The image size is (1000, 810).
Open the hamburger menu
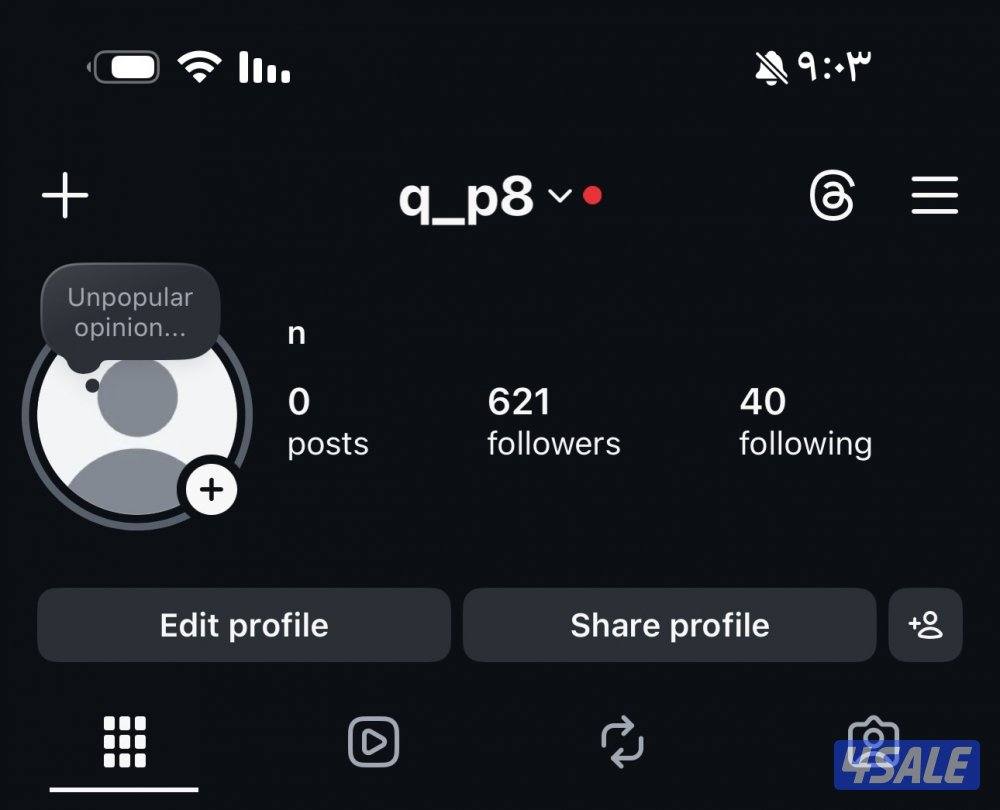click(935, 196)
